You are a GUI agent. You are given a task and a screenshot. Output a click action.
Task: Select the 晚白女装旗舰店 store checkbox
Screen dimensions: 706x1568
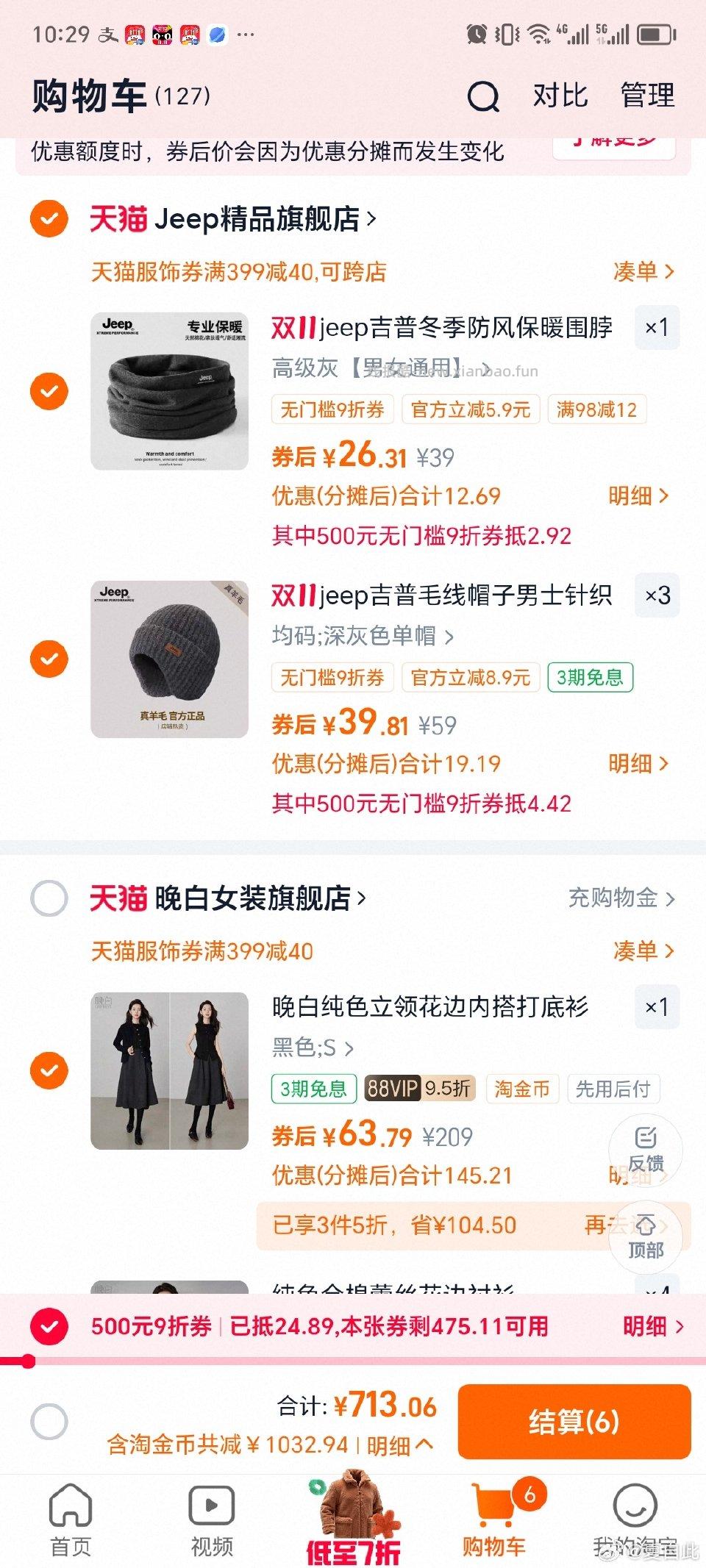click(x=49, y=898)
